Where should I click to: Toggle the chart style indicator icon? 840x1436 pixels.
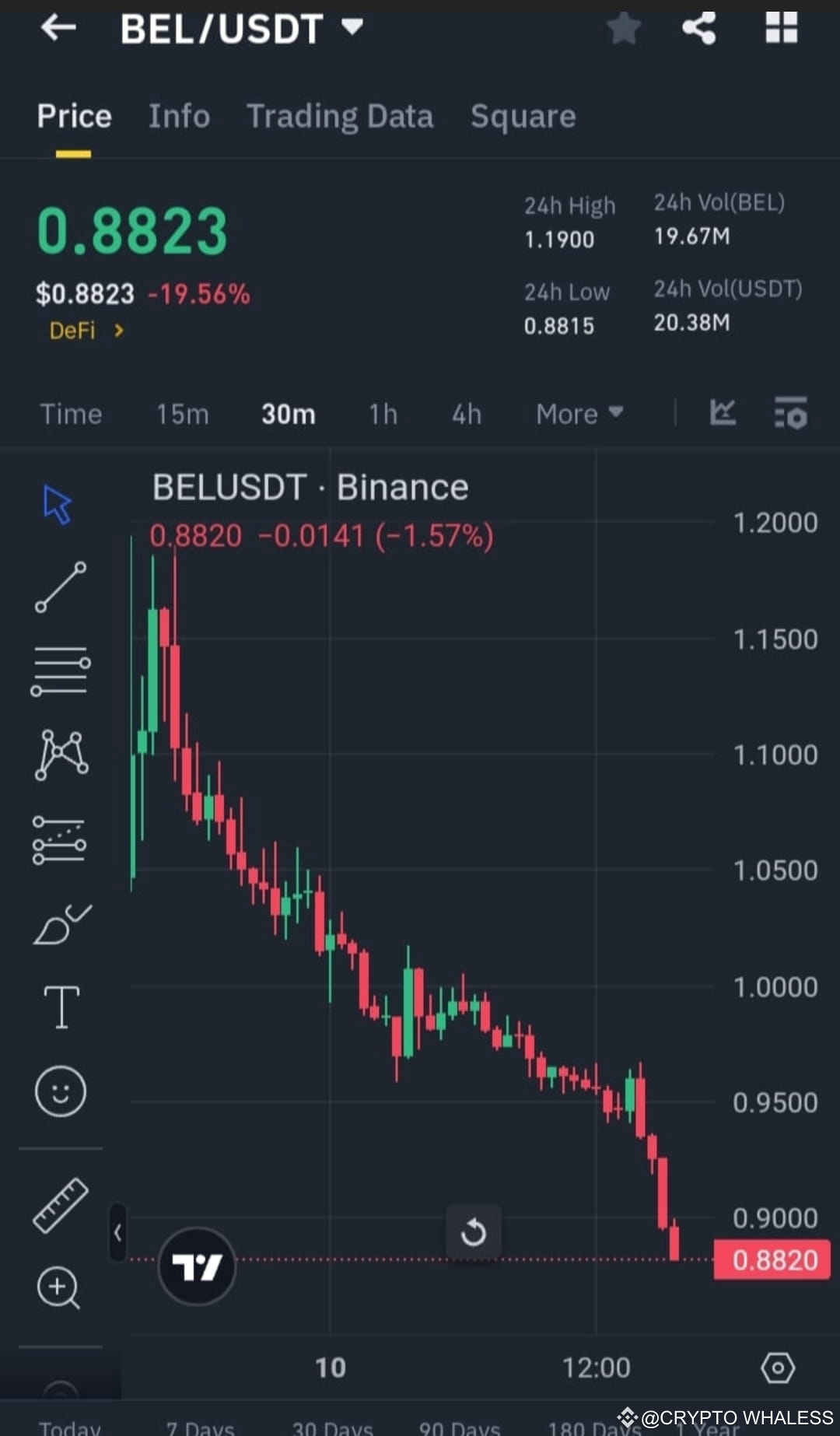tap(723, 414)
